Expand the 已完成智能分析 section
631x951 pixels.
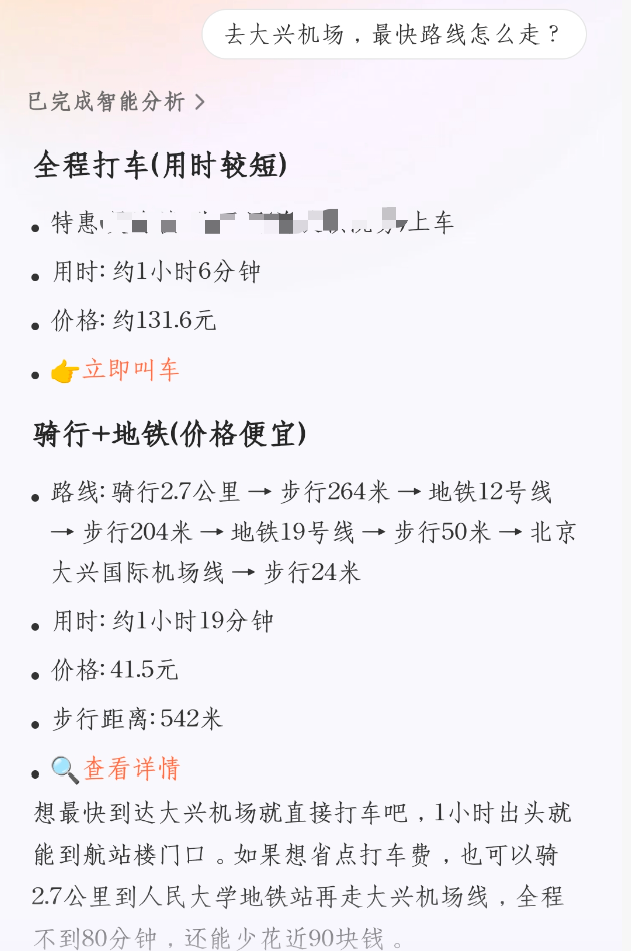pos(117,102)
